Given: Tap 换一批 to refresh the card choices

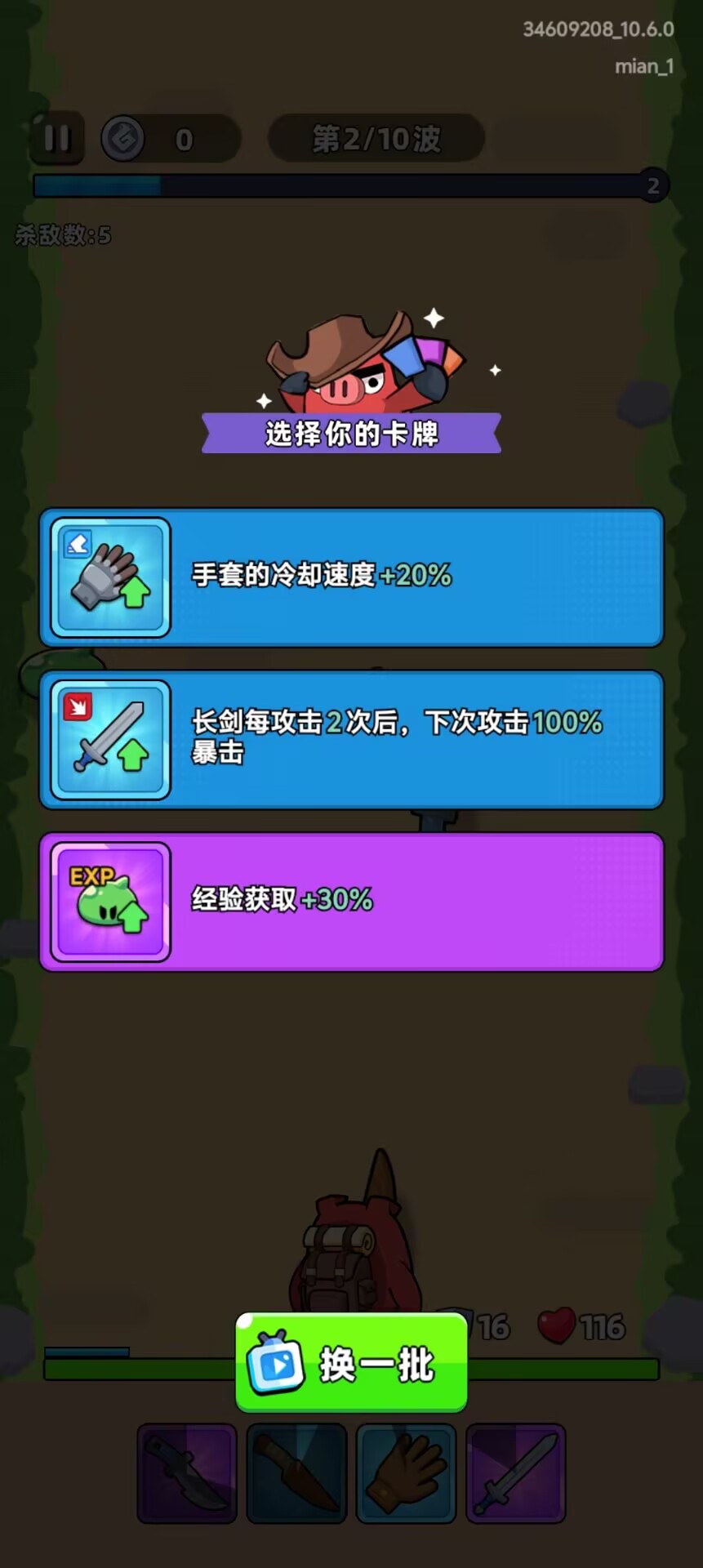Looking at the screenshot, I should coord(351,1363).
